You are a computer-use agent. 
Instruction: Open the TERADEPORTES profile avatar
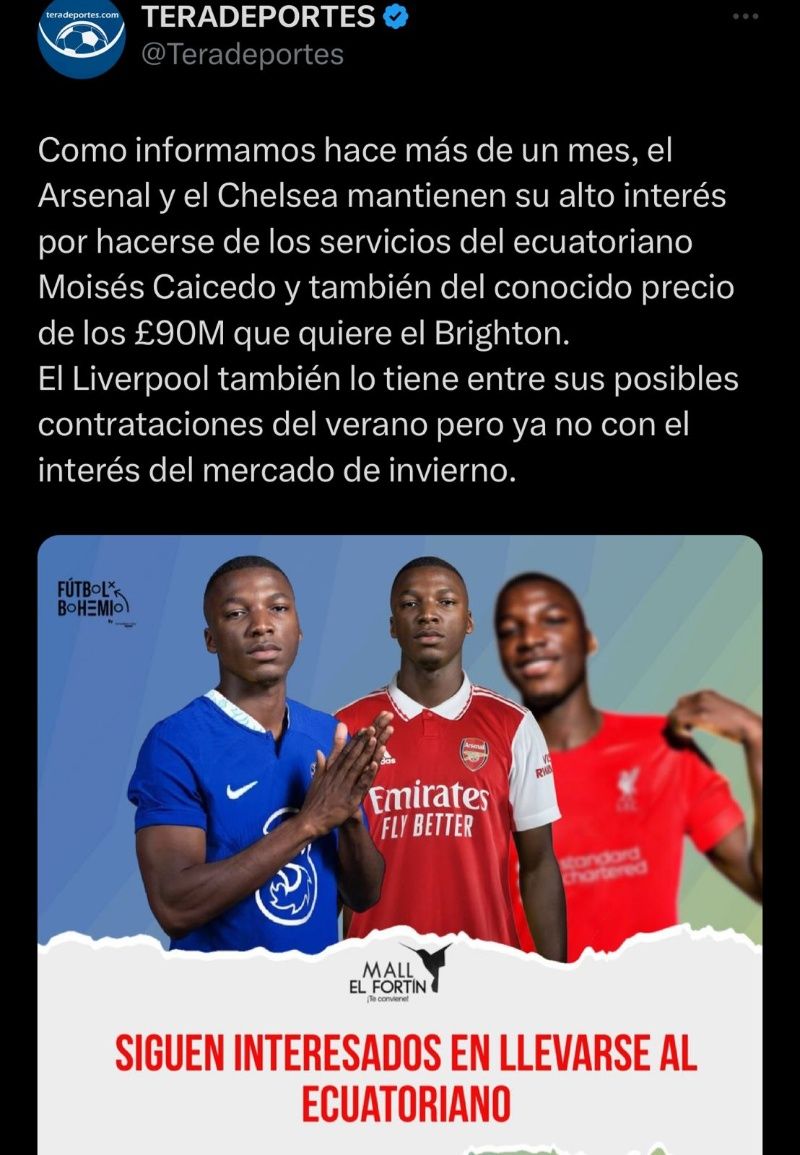coord(81,36)
